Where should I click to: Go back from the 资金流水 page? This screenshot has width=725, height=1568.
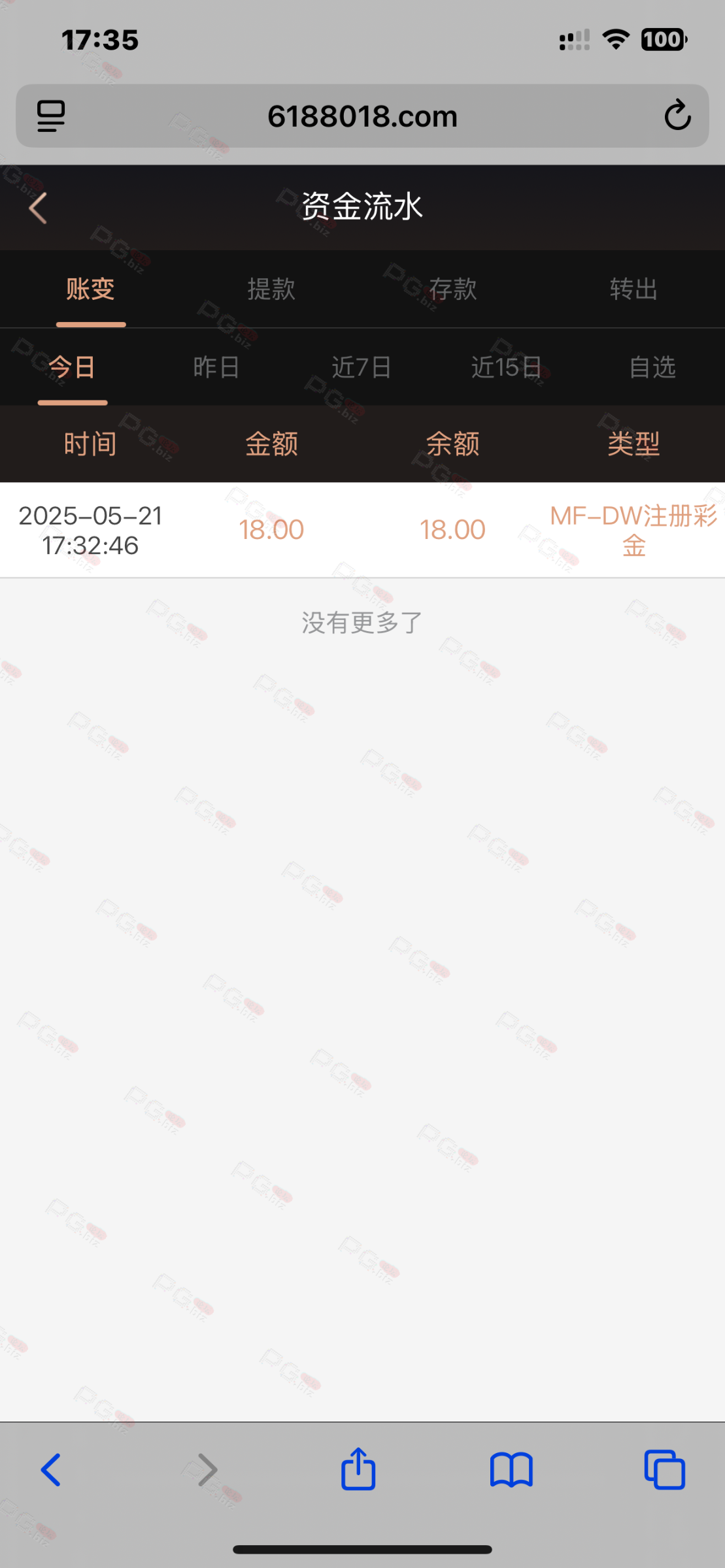38,208
